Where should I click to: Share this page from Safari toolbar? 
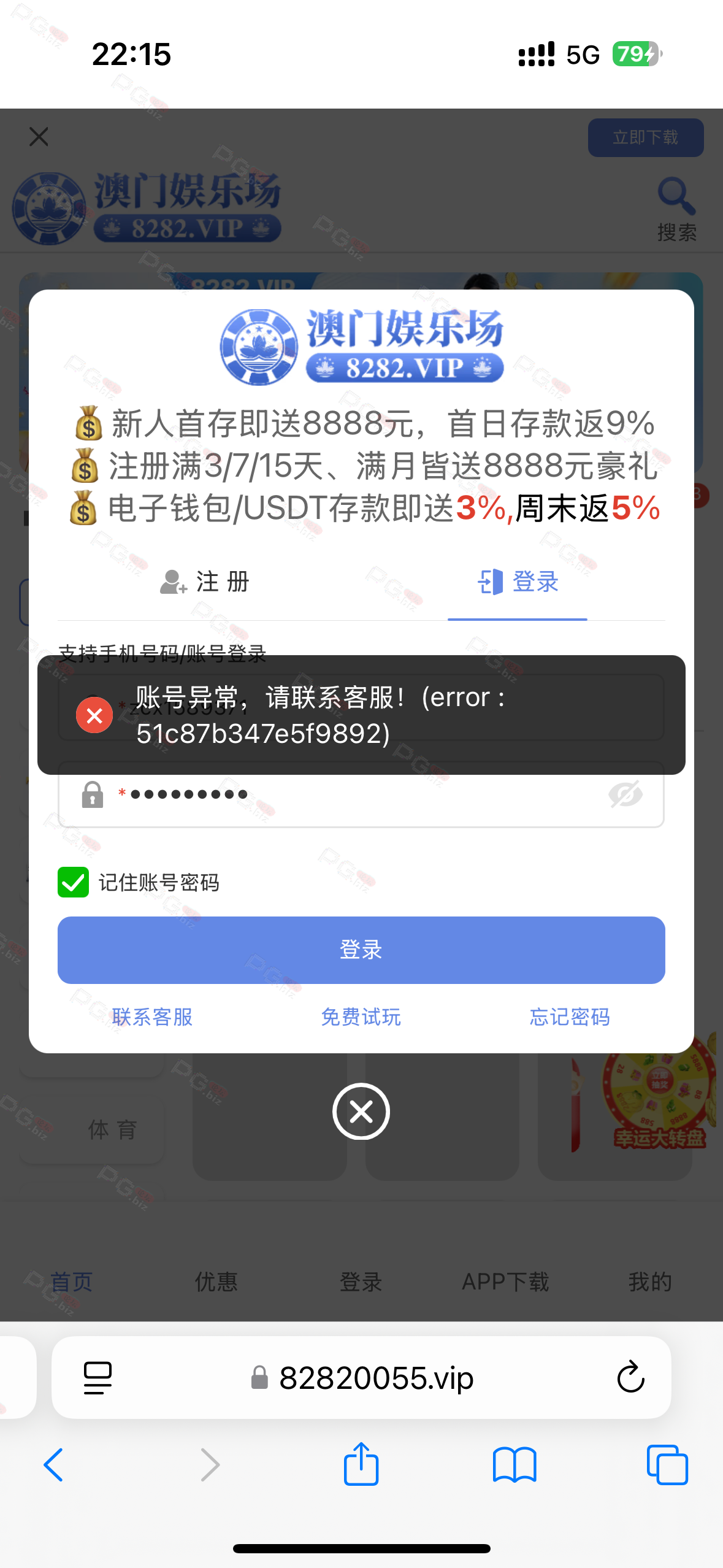pos(361,1464)
